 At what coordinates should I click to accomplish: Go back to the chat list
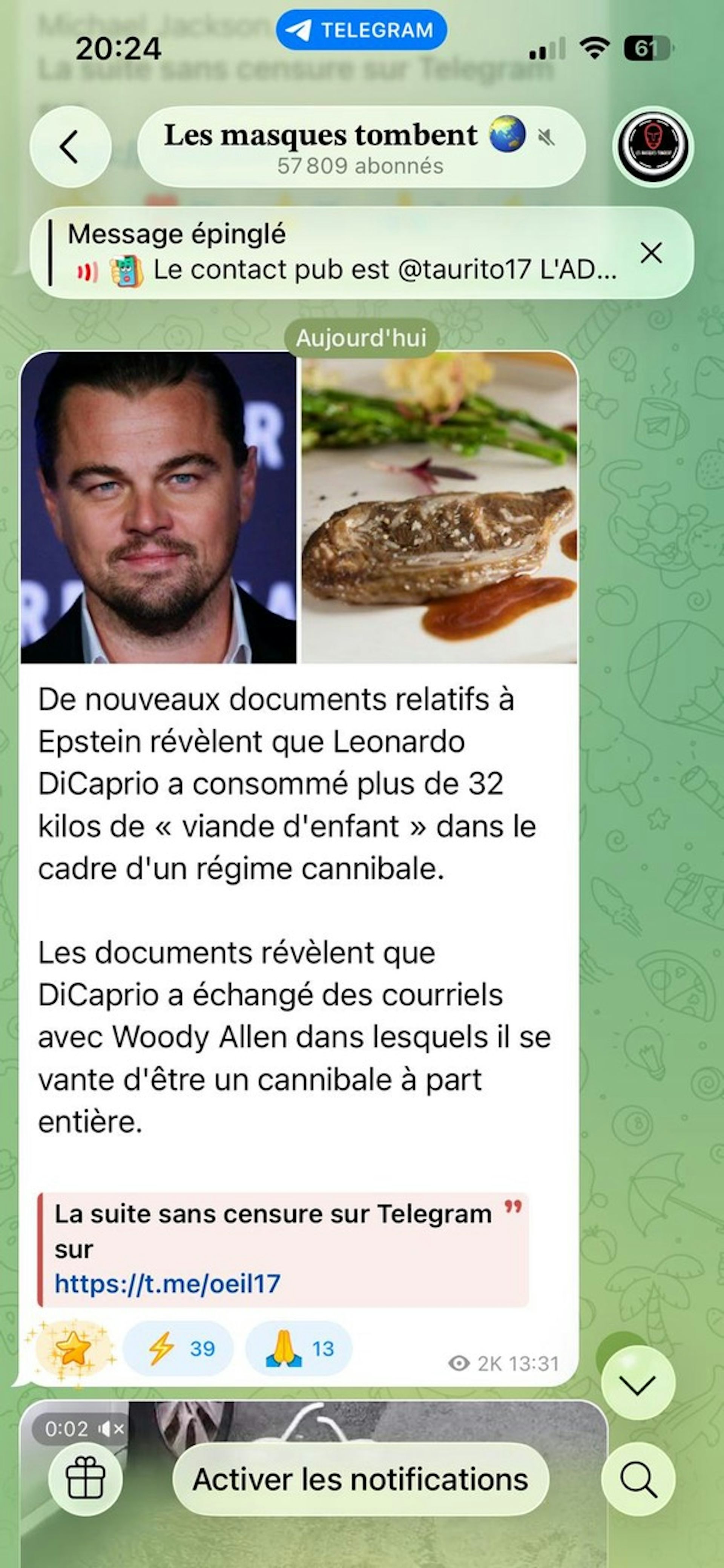[70, 147]
